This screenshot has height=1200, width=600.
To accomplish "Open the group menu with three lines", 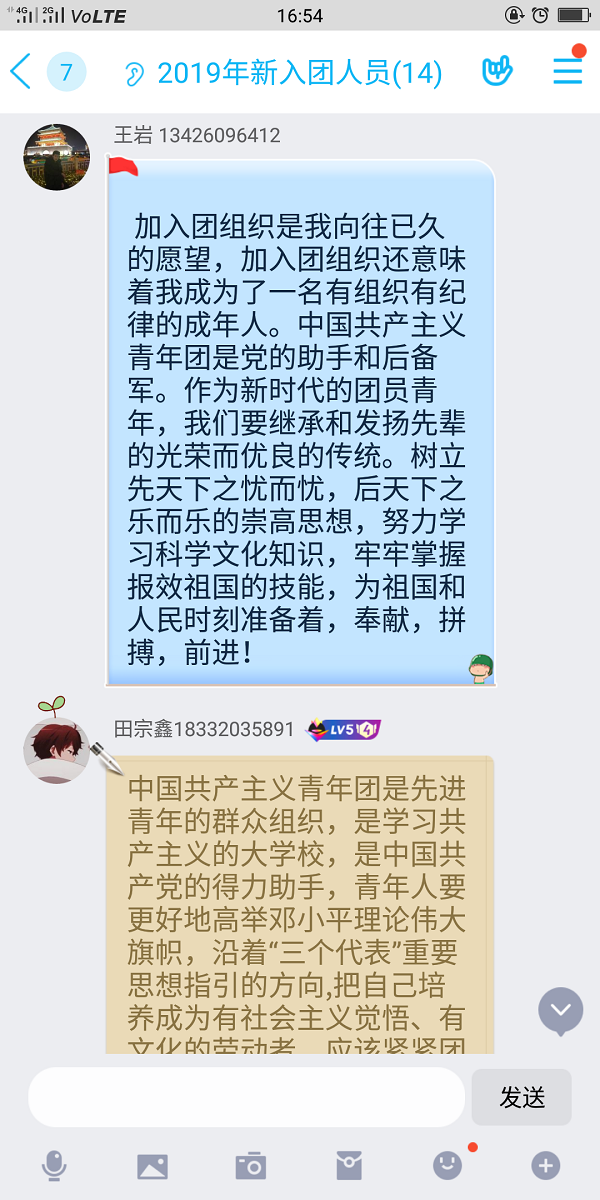I will [567, 72].
